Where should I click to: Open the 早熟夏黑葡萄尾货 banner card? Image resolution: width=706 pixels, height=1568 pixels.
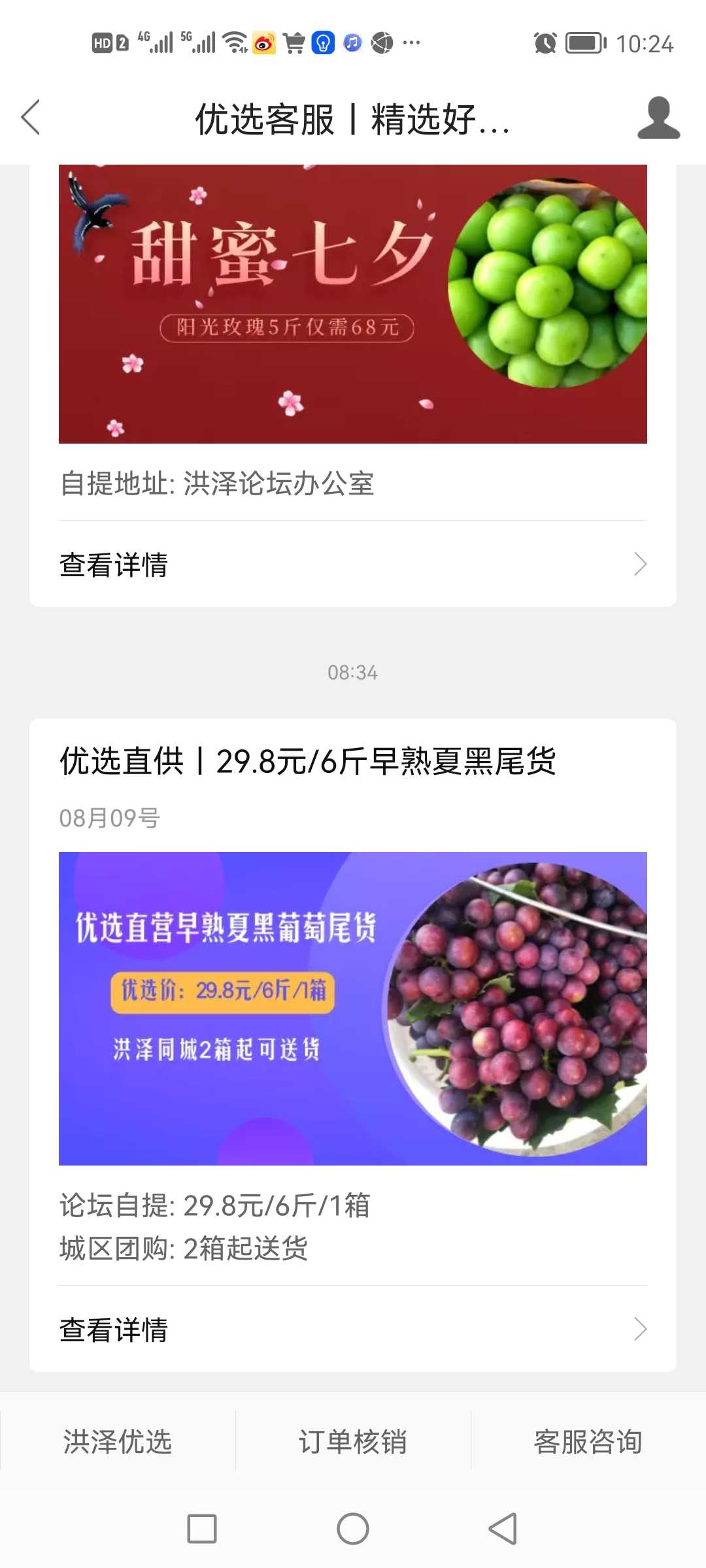coord(353,1008)
